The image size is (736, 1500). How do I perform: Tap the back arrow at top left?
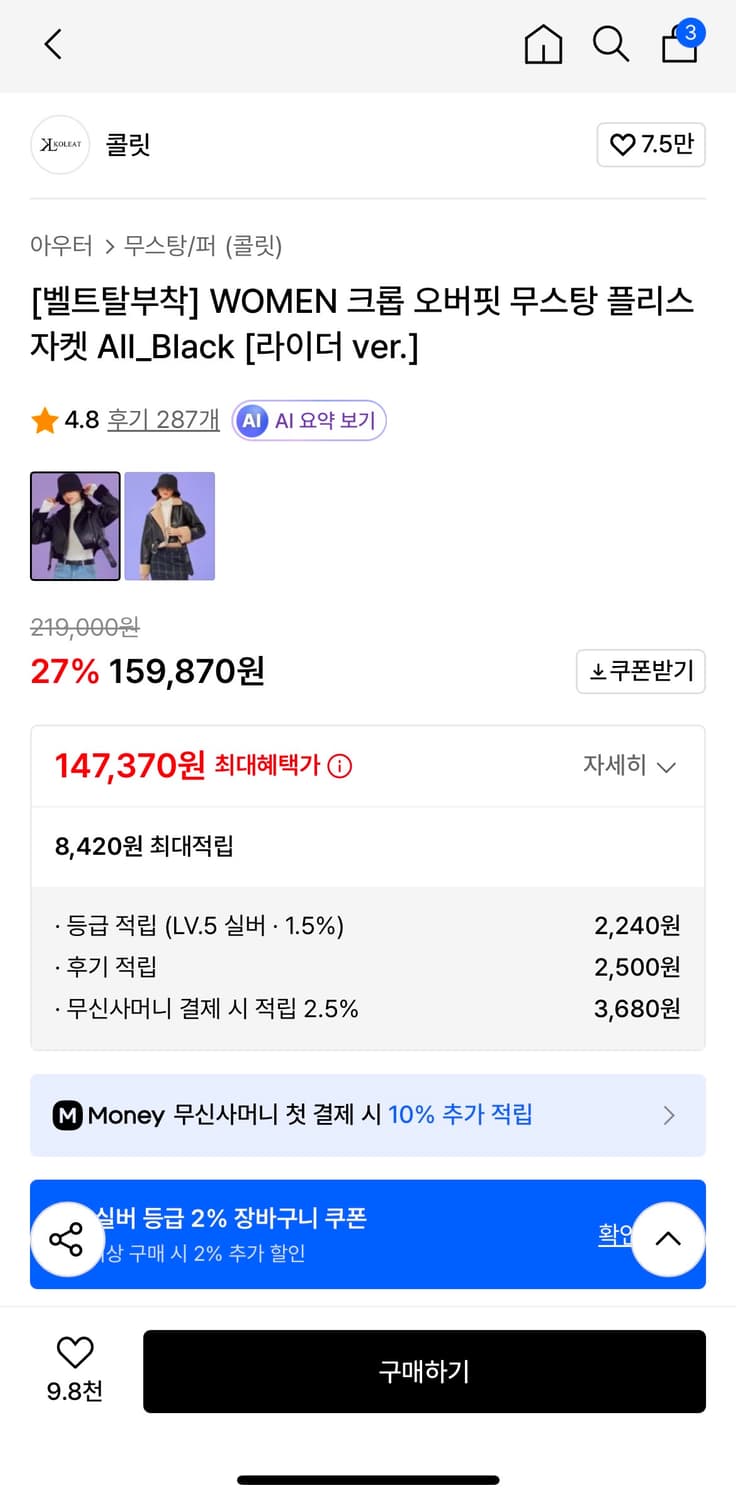52,44
